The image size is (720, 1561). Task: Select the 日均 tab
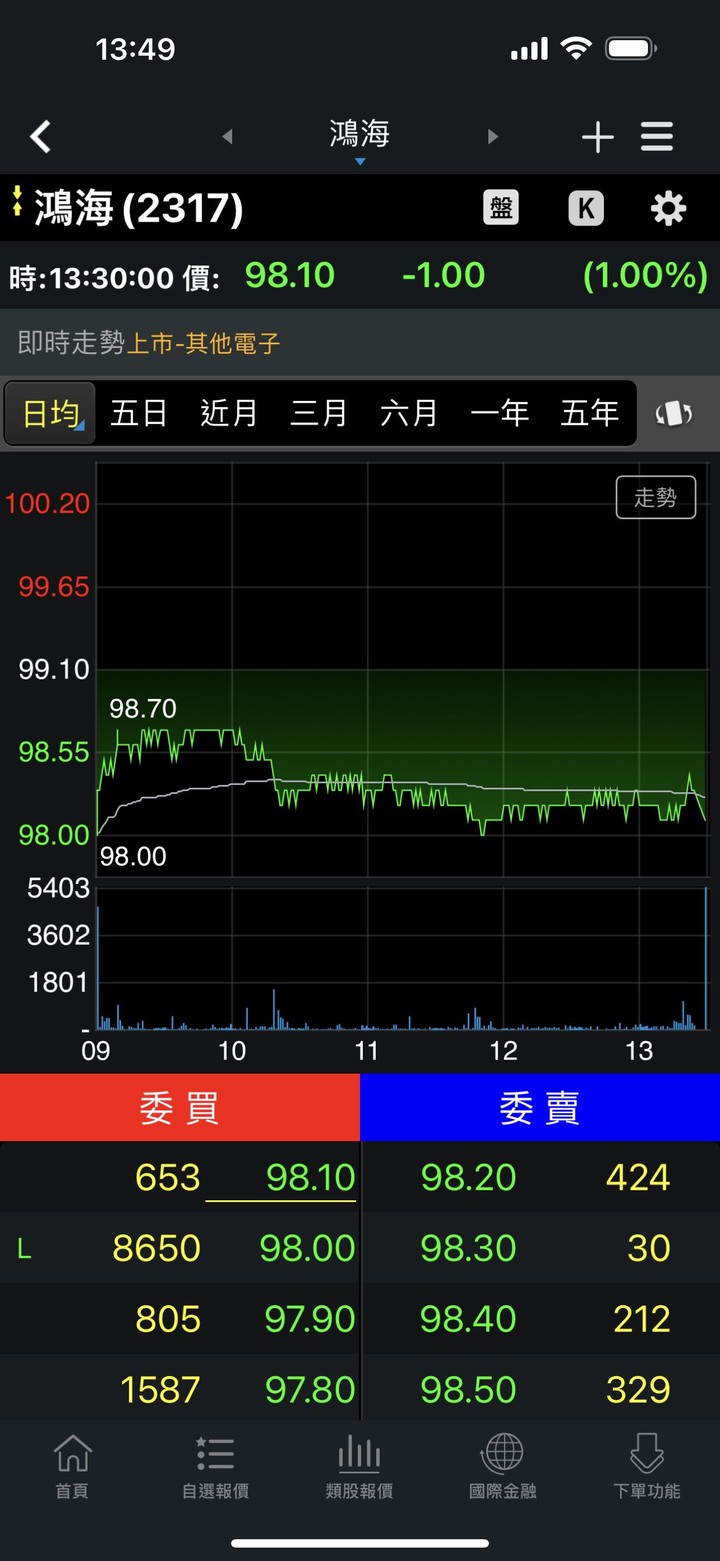[x=51, y=412]
